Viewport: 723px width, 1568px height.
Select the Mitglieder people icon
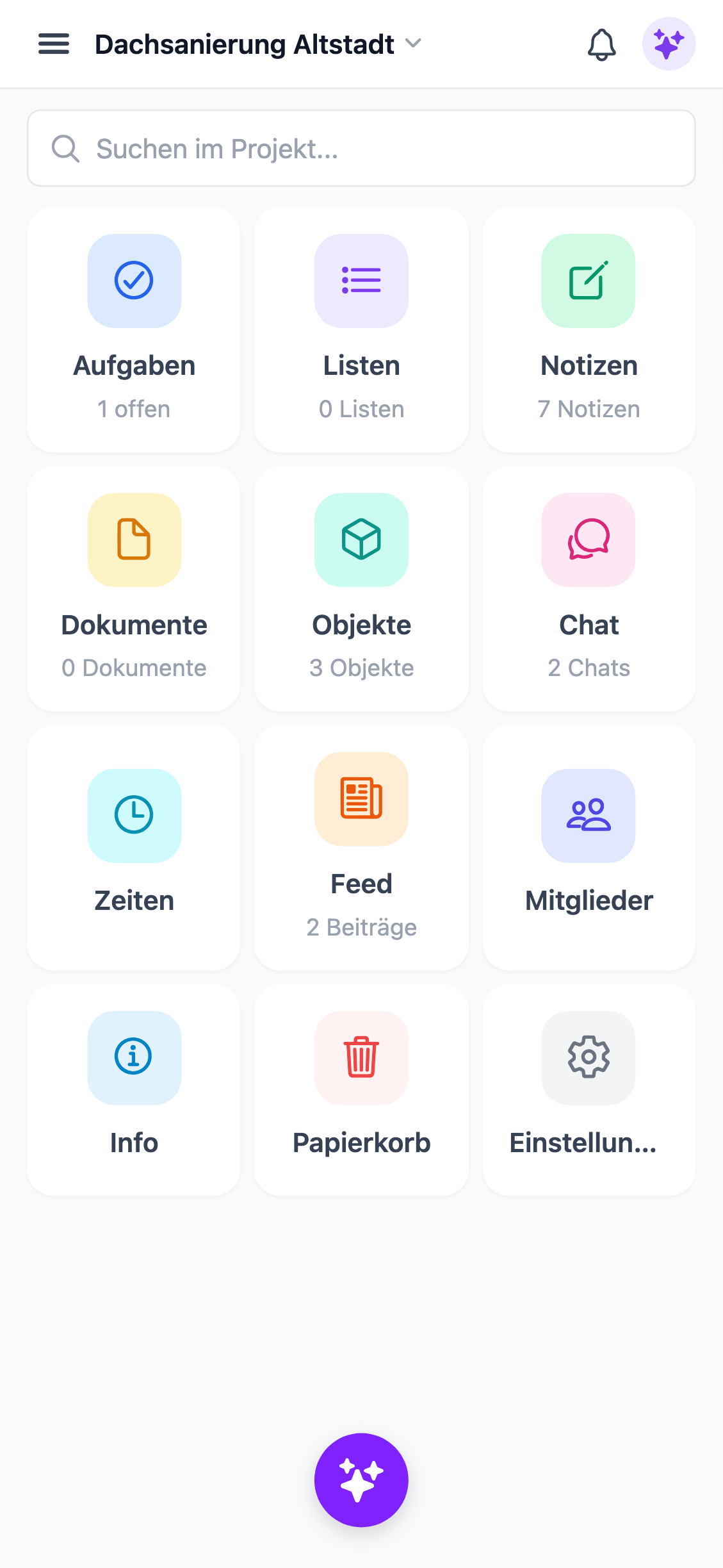coord(588,815)
